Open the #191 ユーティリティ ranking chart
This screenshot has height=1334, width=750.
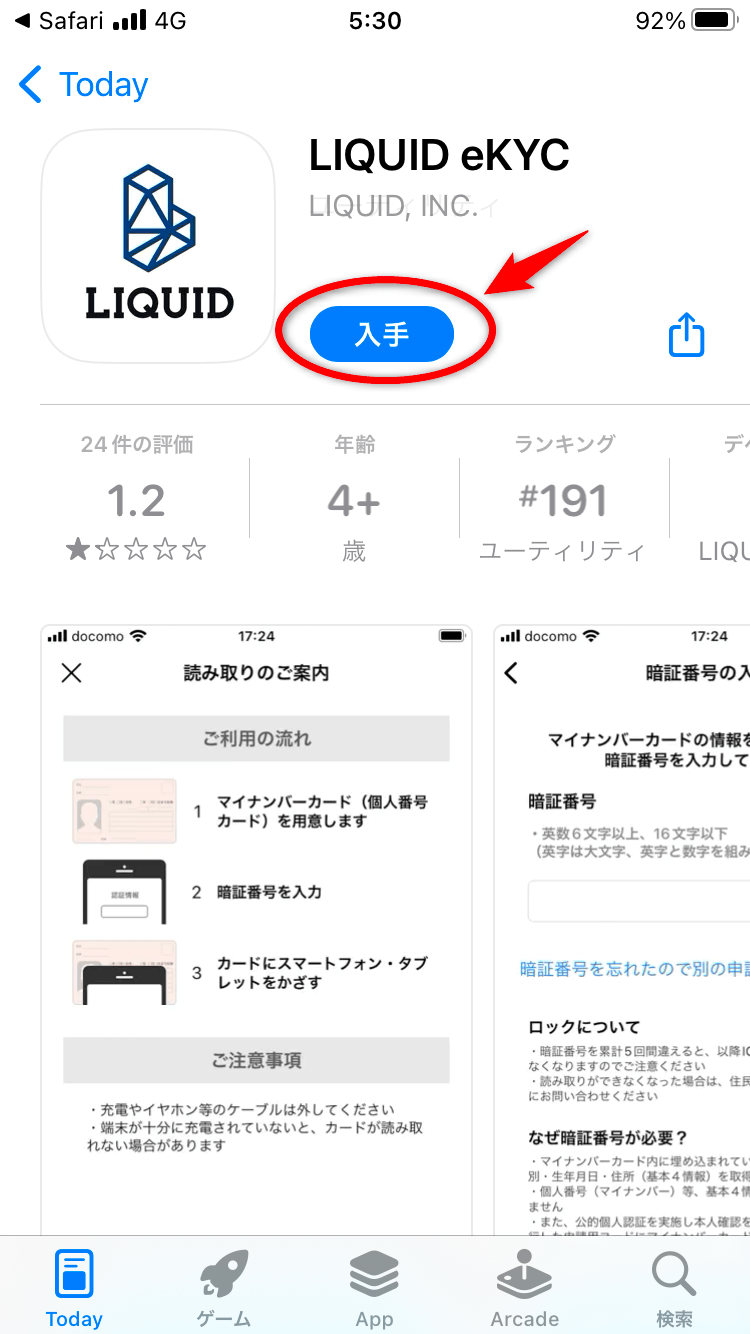[x=563, y=498]
